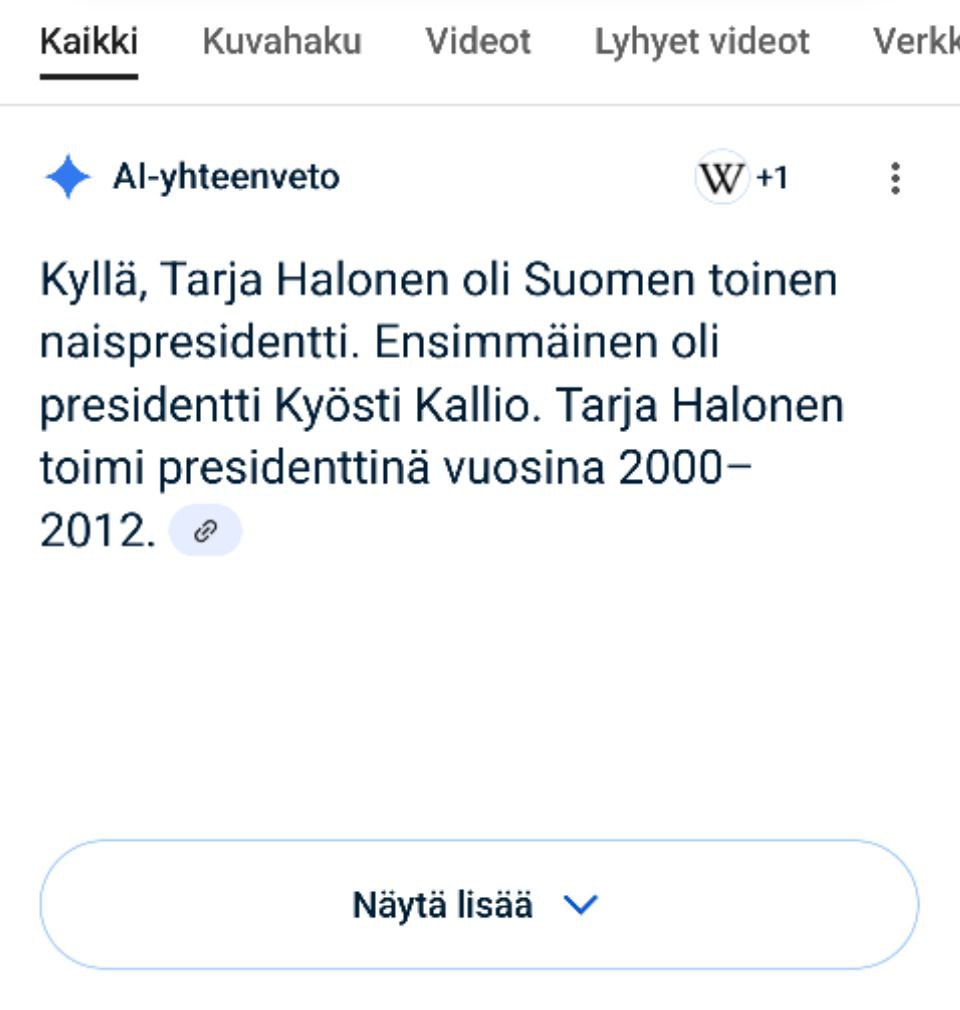Switch to the Kuvahaku tab
This screenshot has height=1010, width=960.
[281, 42]
